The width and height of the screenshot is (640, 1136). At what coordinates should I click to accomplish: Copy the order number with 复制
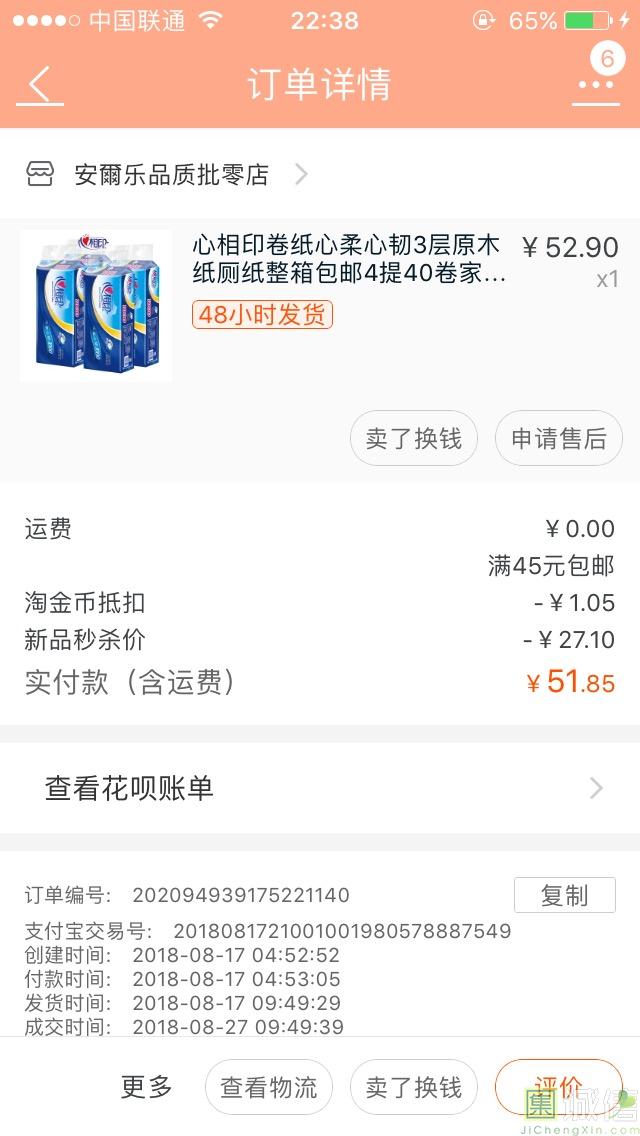(564, 895)
